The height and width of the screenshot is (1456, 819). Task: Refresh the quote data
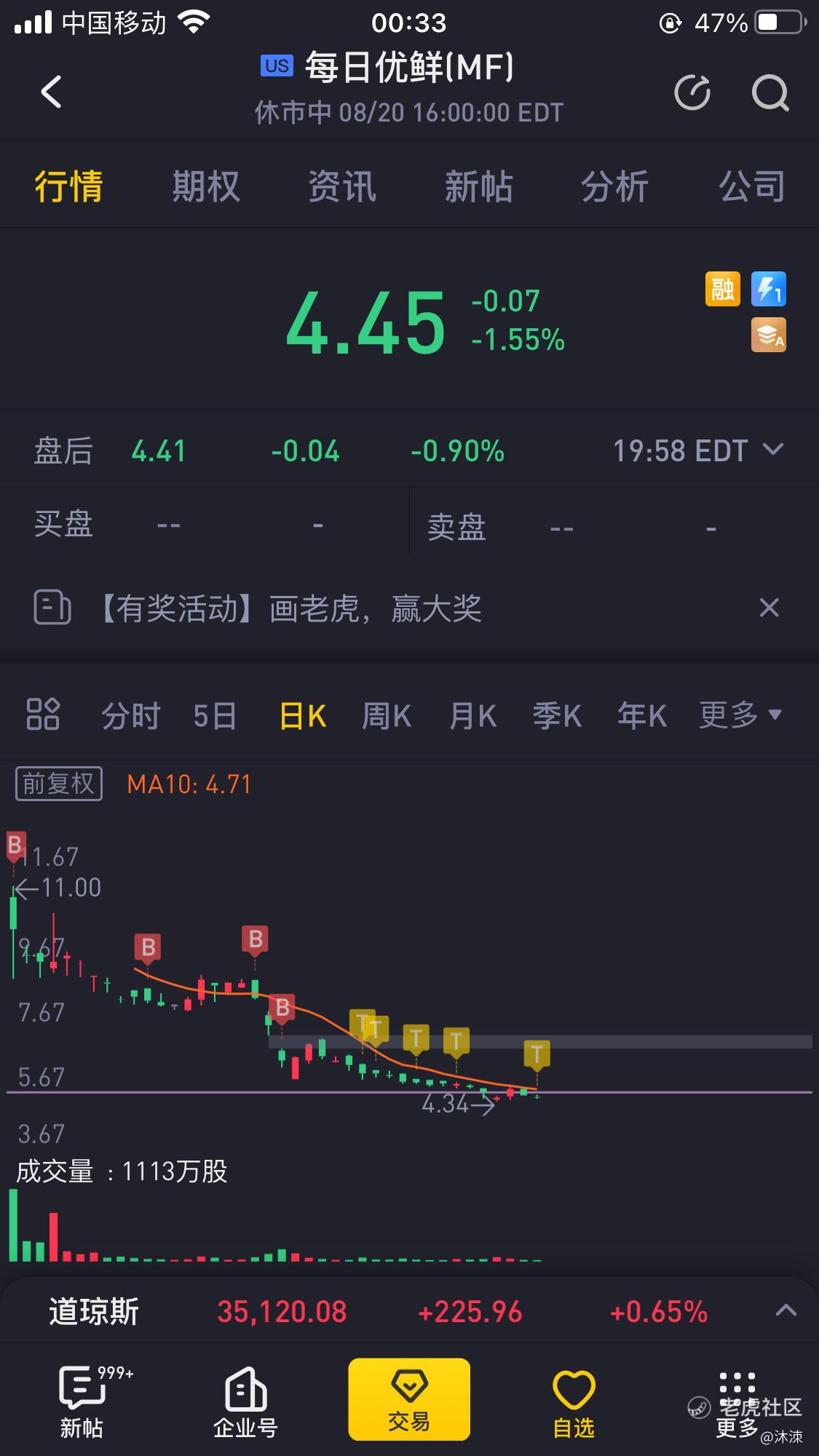click(x=692, y=92)
